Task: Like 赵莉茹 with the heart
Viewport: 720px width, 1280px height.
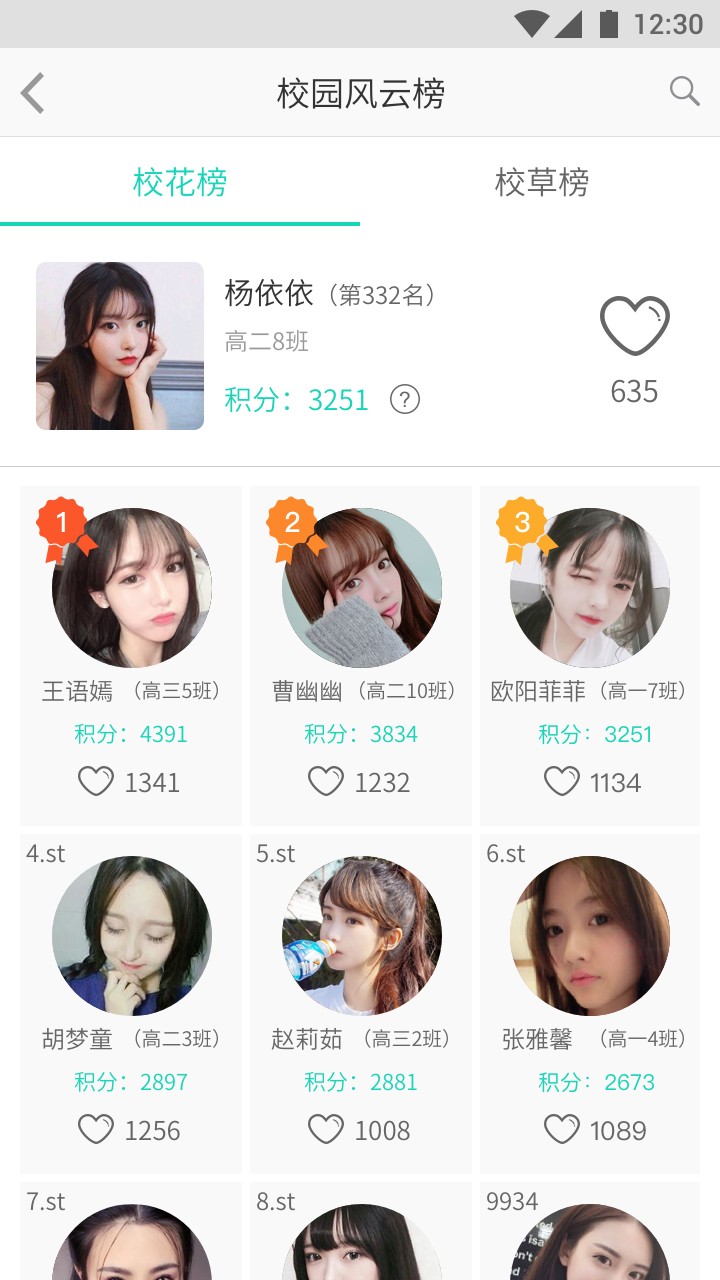Action: (326, 1129)
